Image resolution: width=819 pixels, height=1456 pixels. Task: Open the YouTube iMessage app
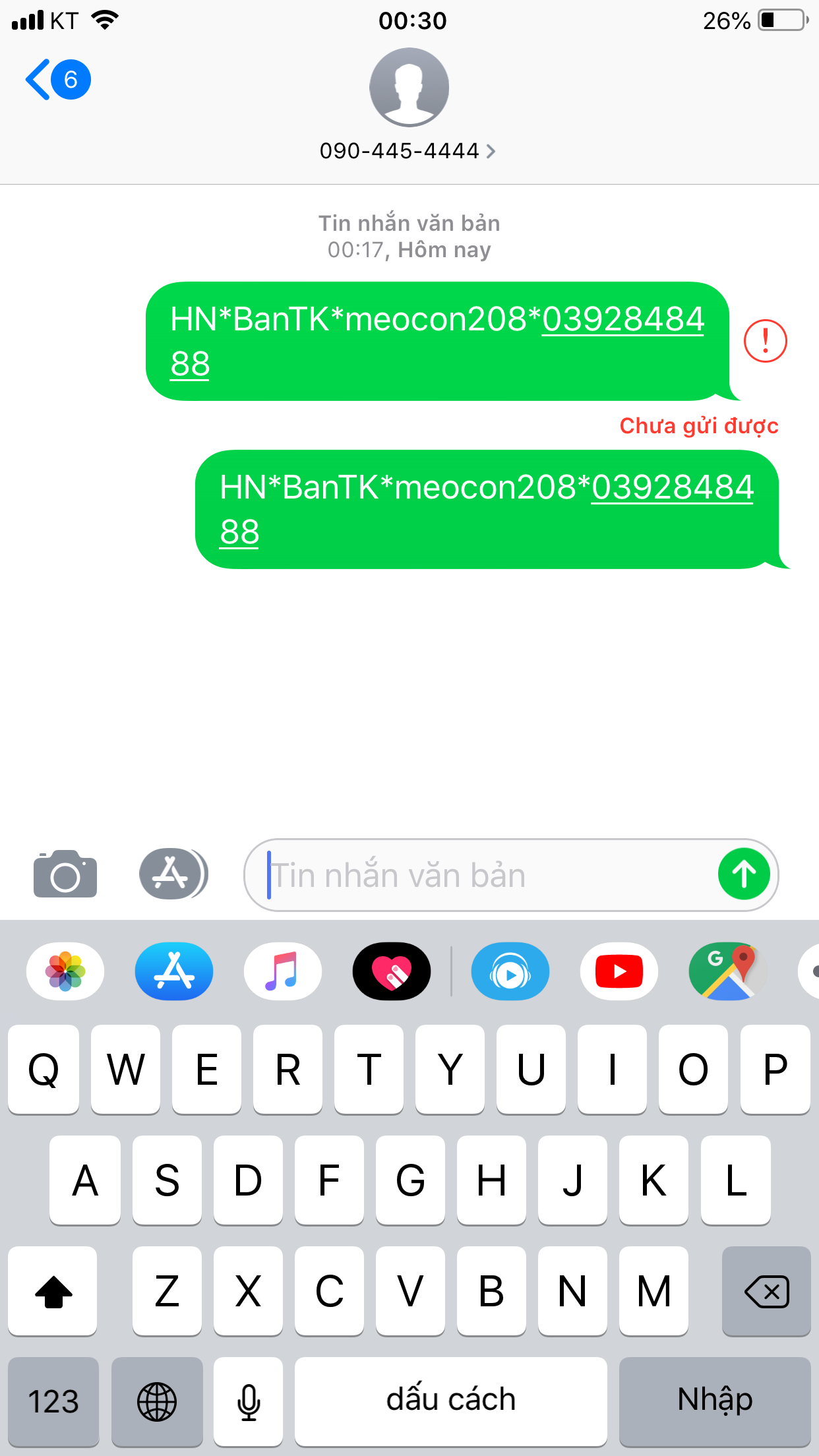tap(619, 972)
